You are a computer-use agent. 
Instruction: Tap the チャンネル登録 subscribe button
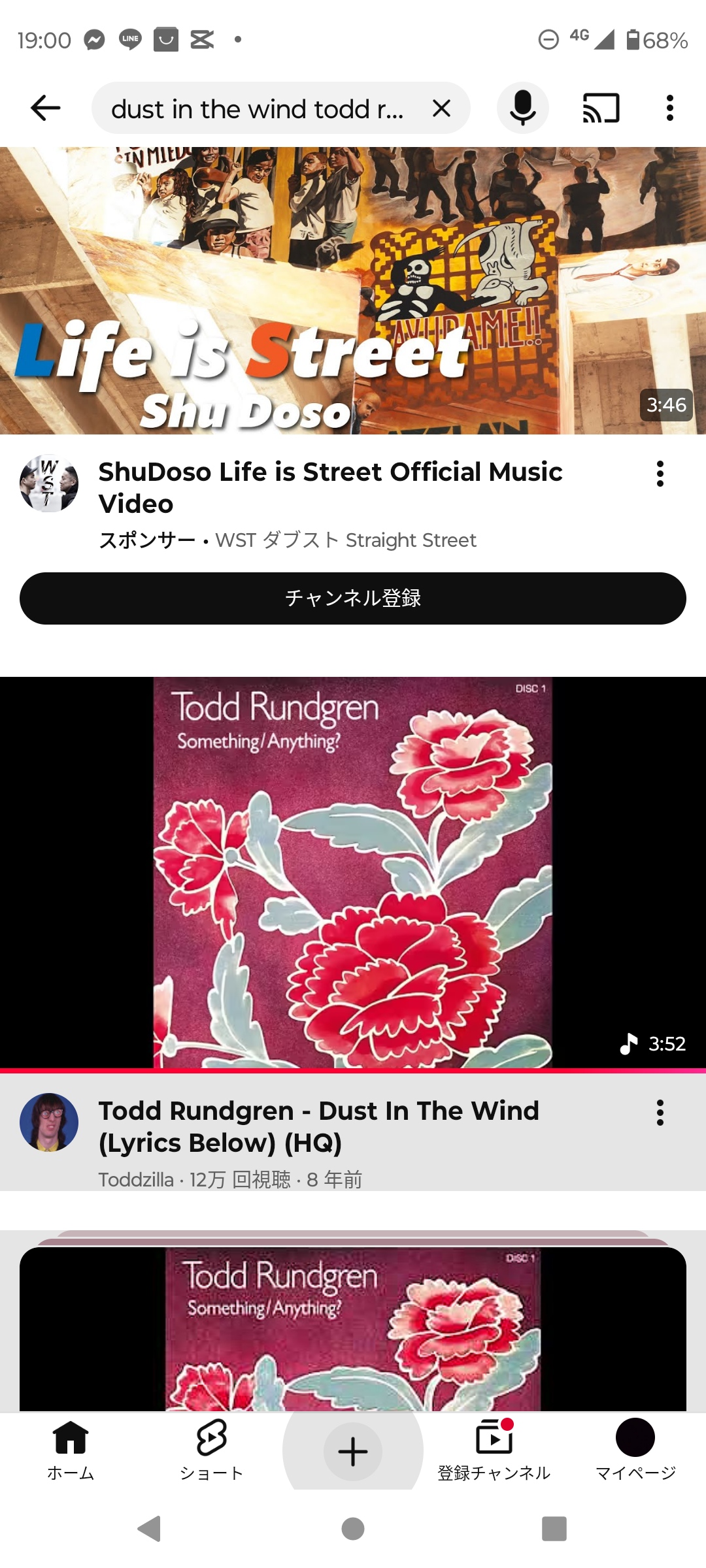point(353,598)
